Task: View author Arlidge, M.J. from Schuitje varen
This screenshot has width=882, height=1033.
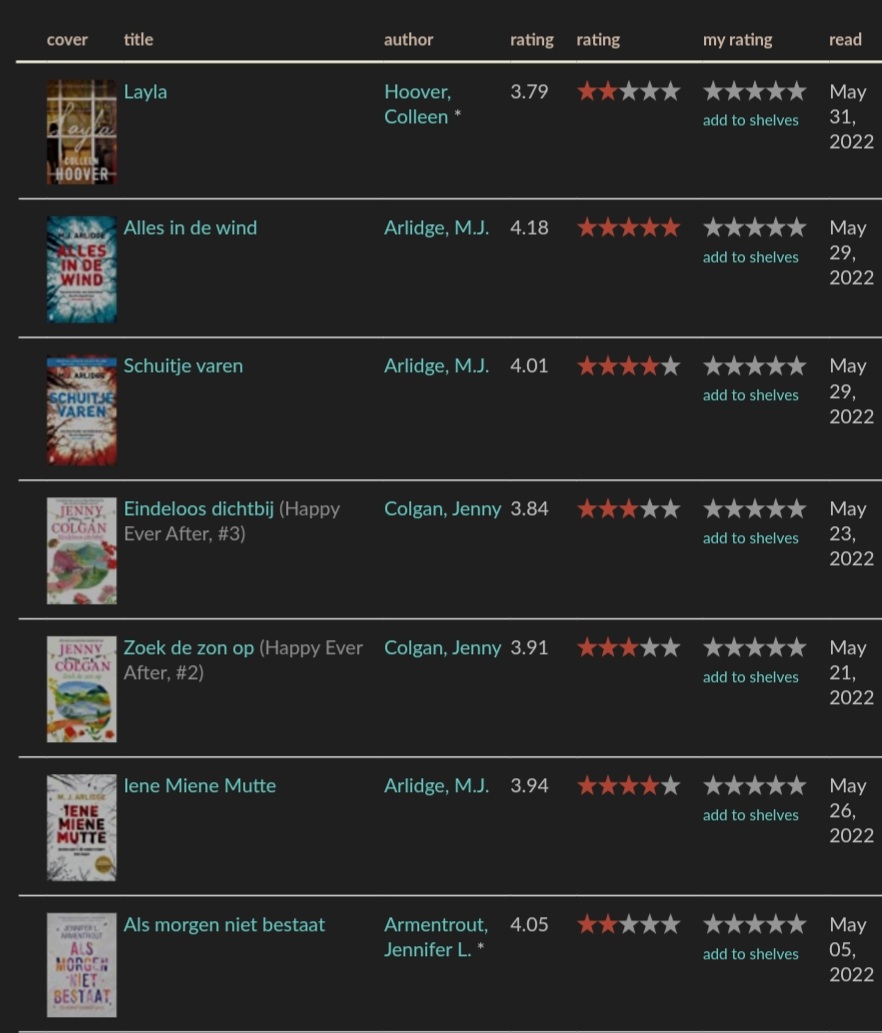Action: 436,366
